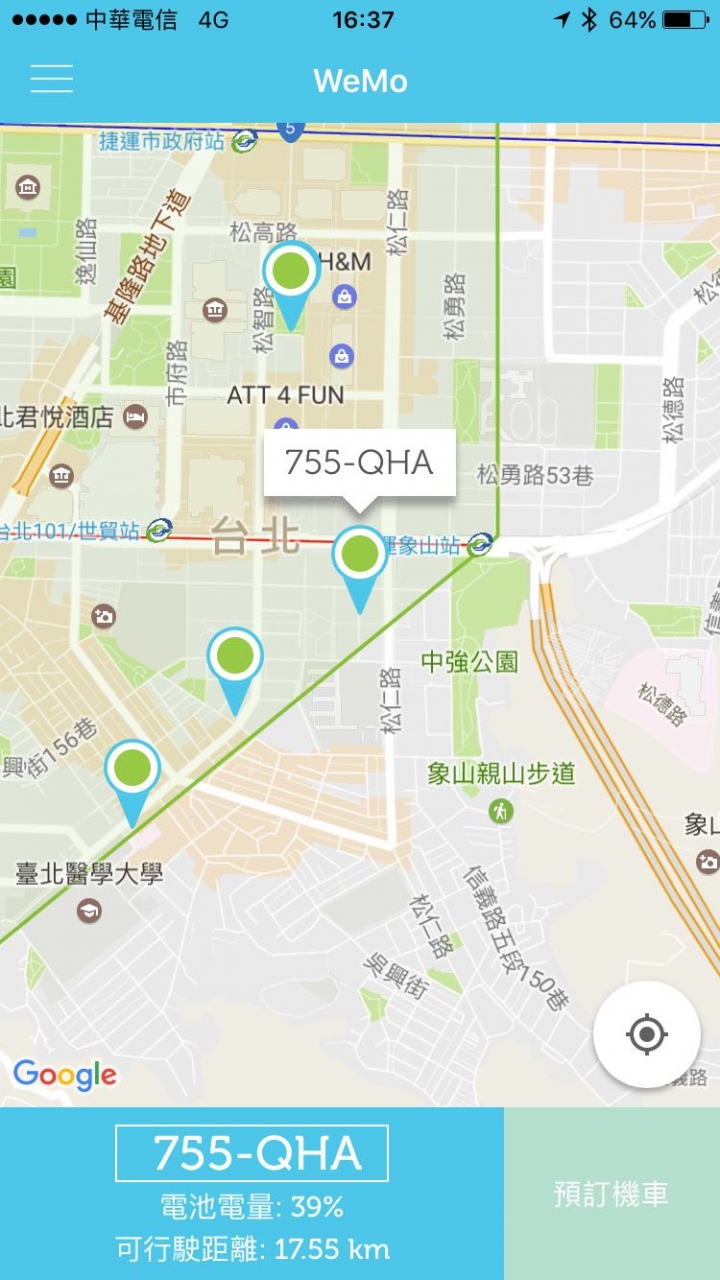Select the scooter pin near 臺北醫學大學
720x1280 pixels.
click(133, 772)
